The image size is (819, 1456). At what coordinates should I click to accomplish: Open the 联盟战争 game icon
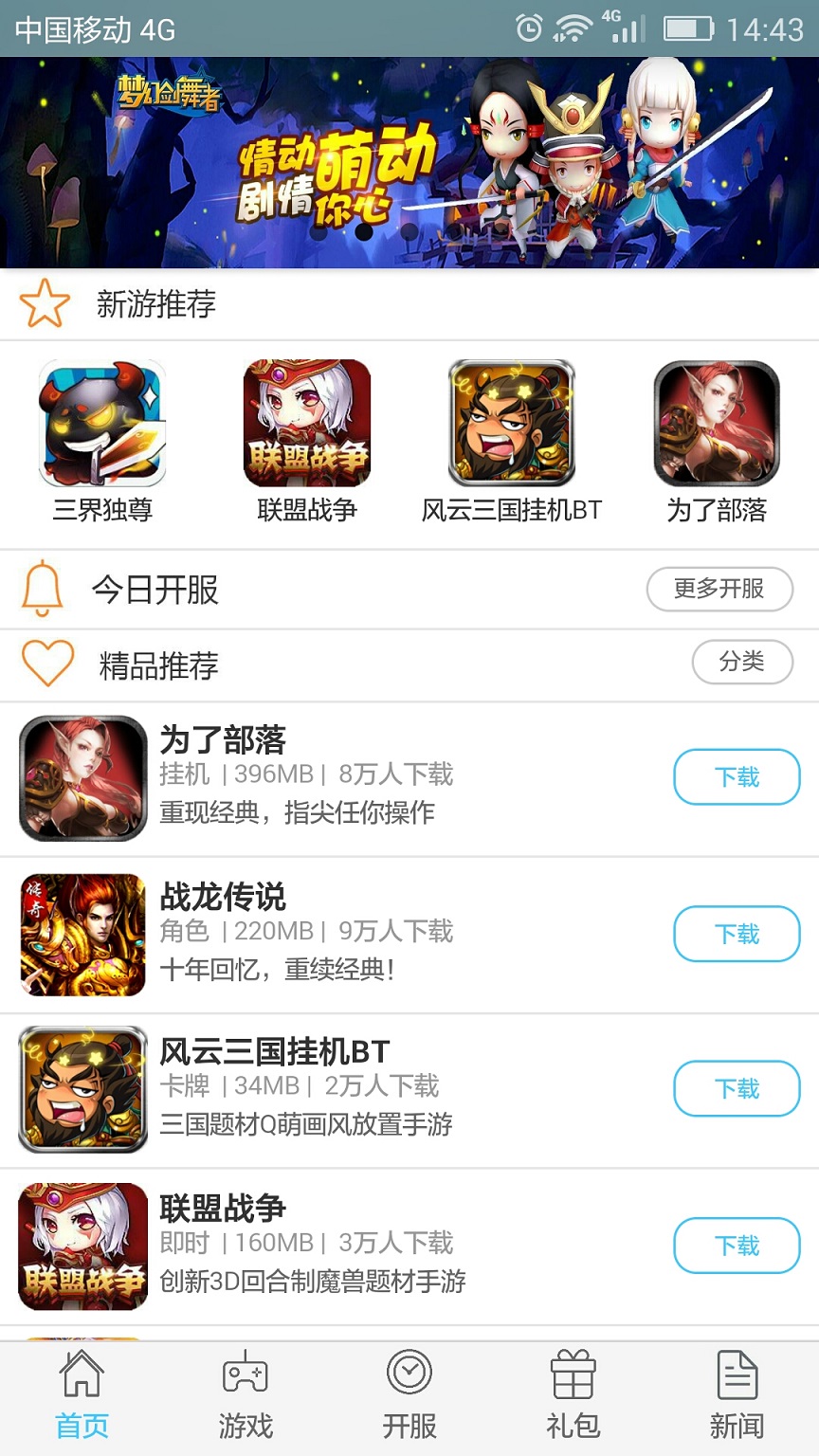point(305,423)
